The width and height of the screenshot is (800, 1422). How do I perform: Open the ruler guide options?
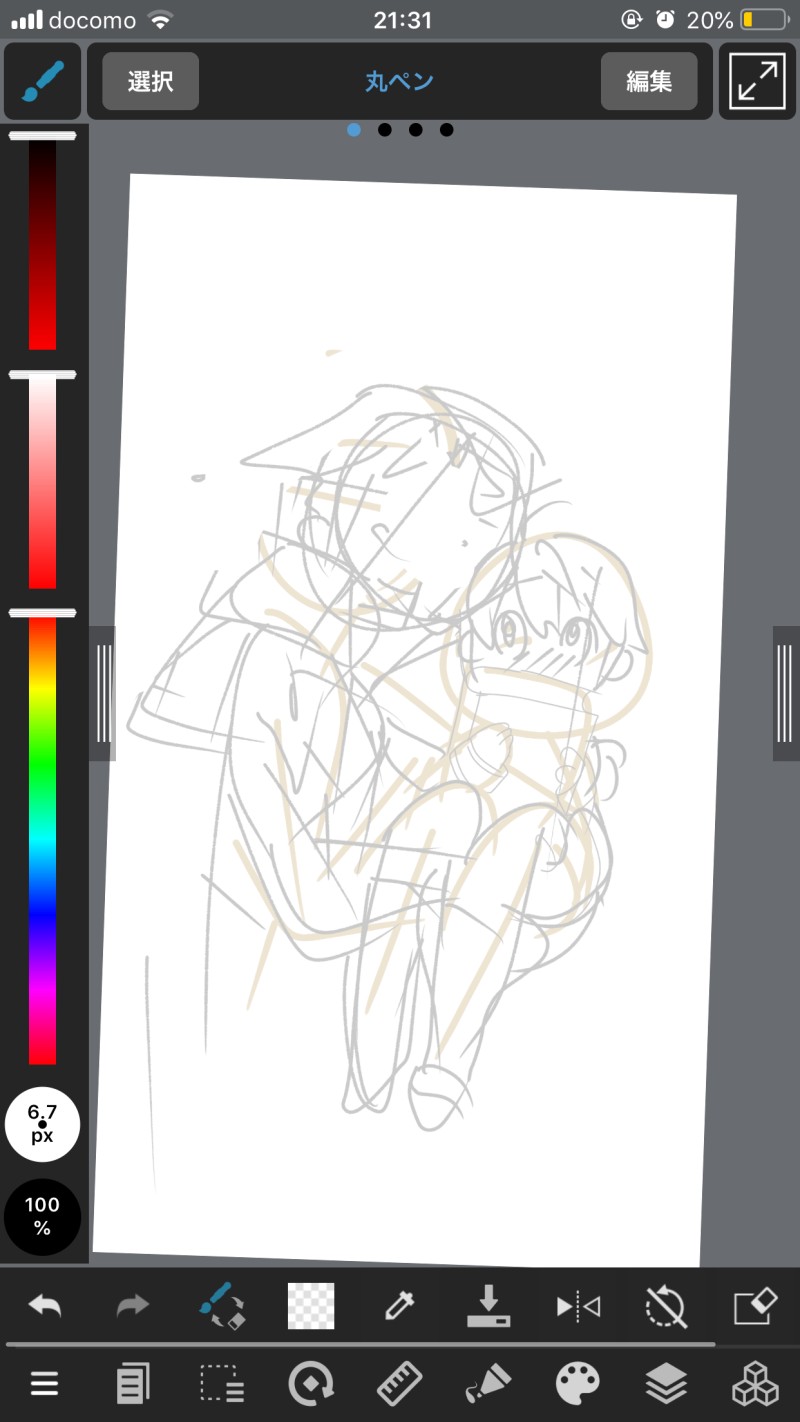[400, 1384]
